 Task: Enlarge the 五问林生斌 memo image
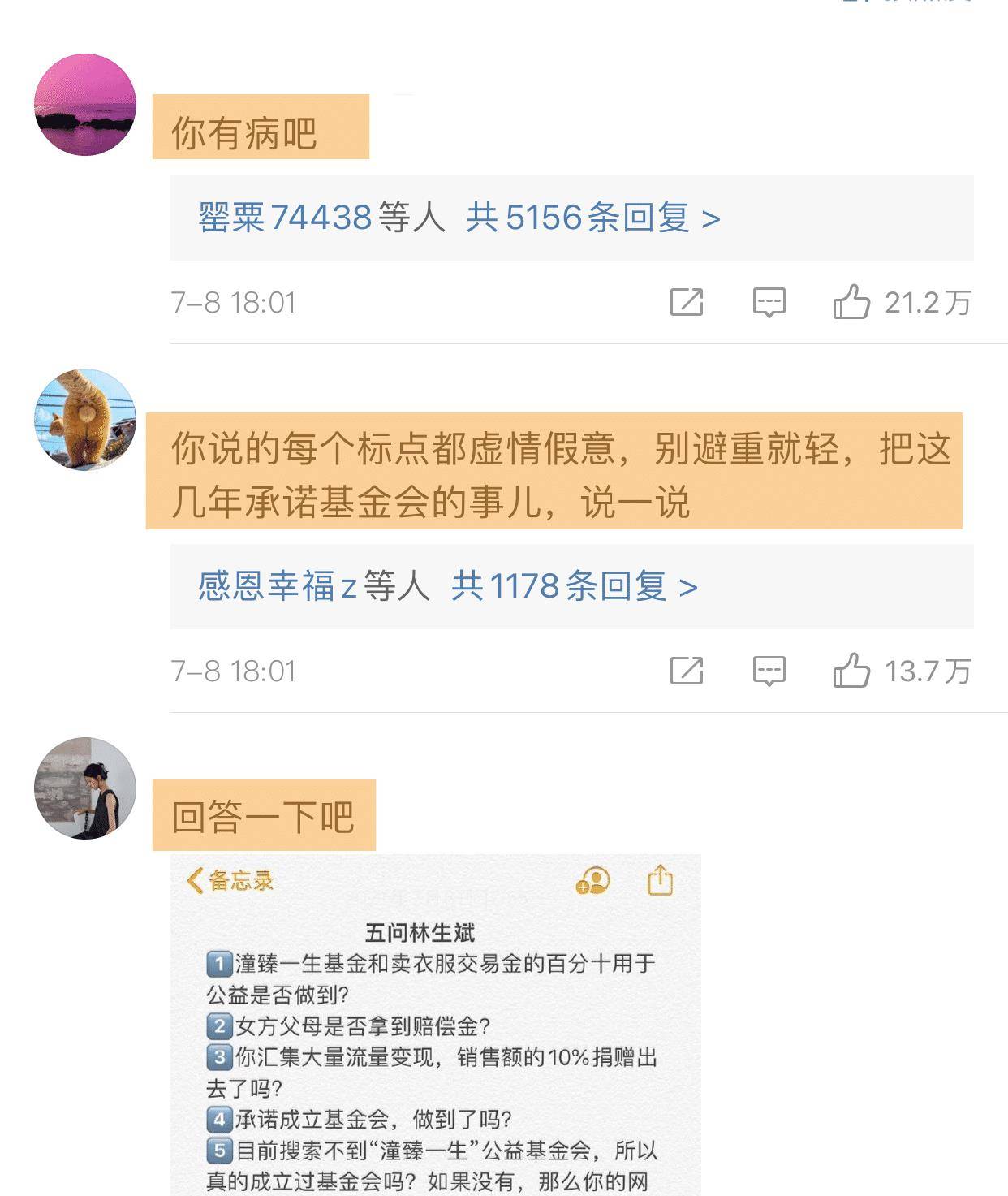pyautogui.click(x=435, y=1025)
